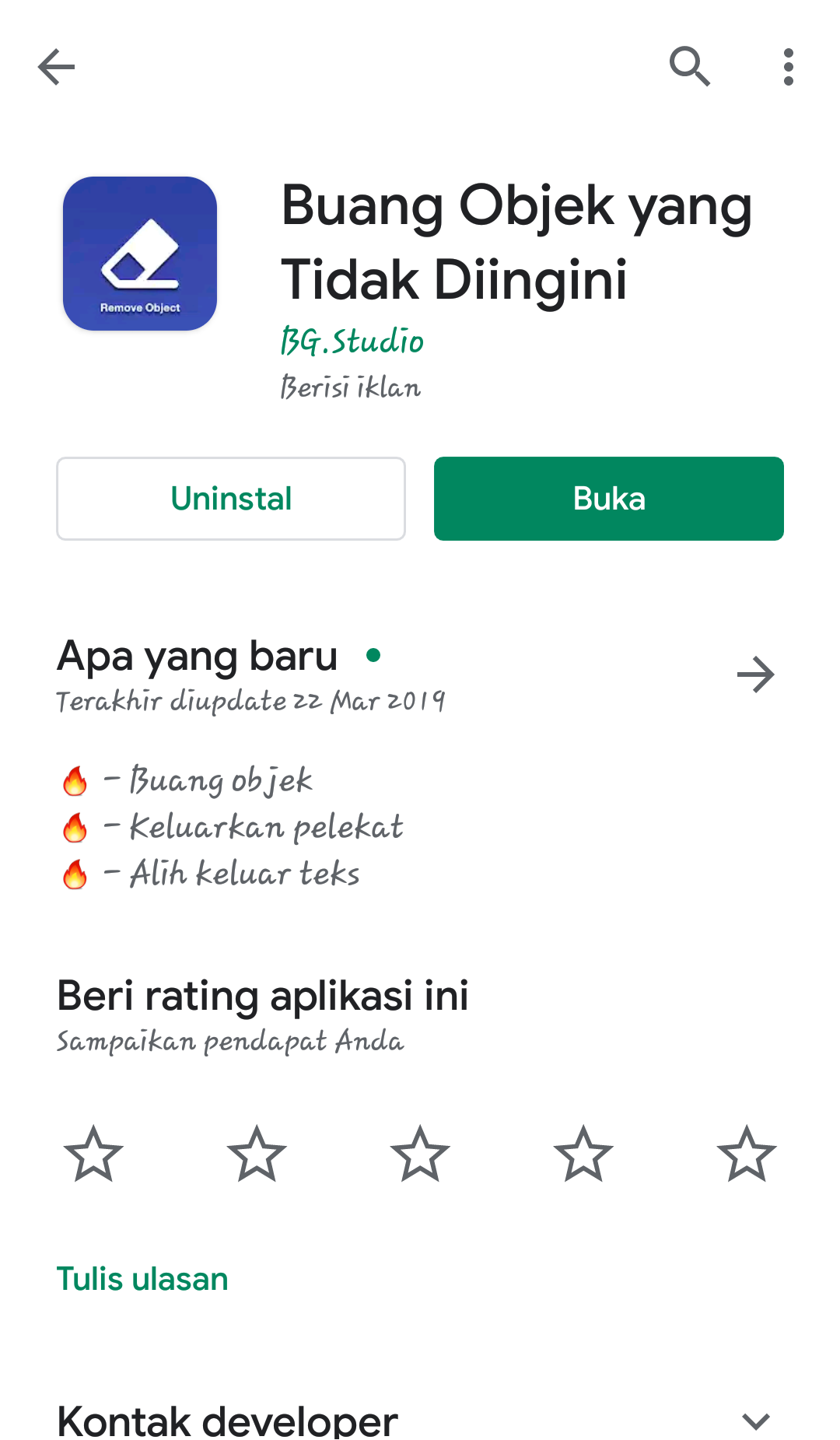Open the three-dot overflow menu
The width and height of the screenshot is (840, 1440).
[x=788, y=67]
